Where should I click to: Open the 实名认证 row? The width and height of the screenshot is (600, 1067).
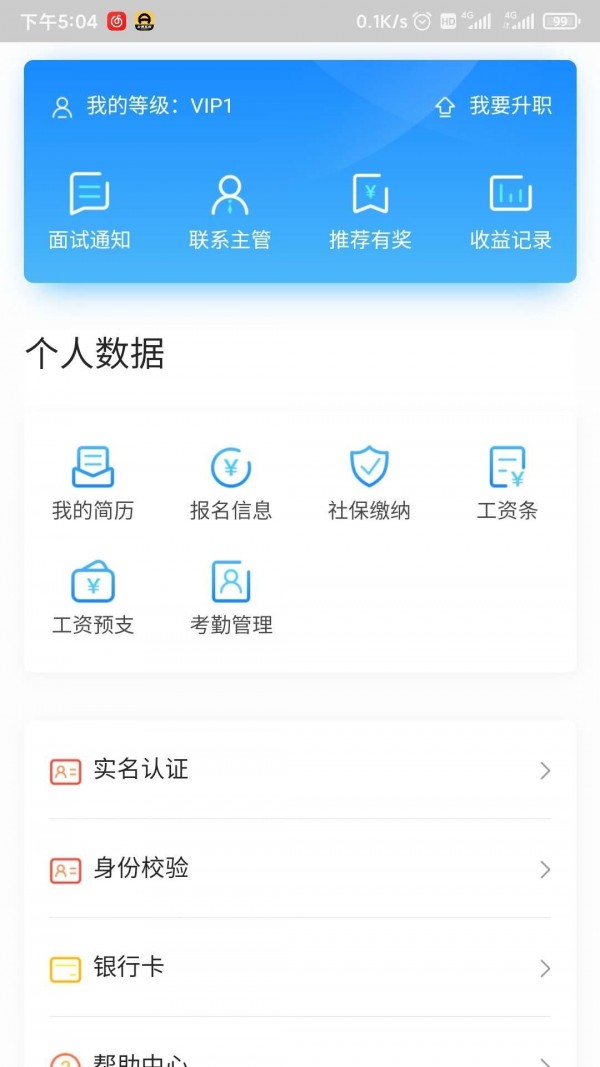[x=300, y=770]
